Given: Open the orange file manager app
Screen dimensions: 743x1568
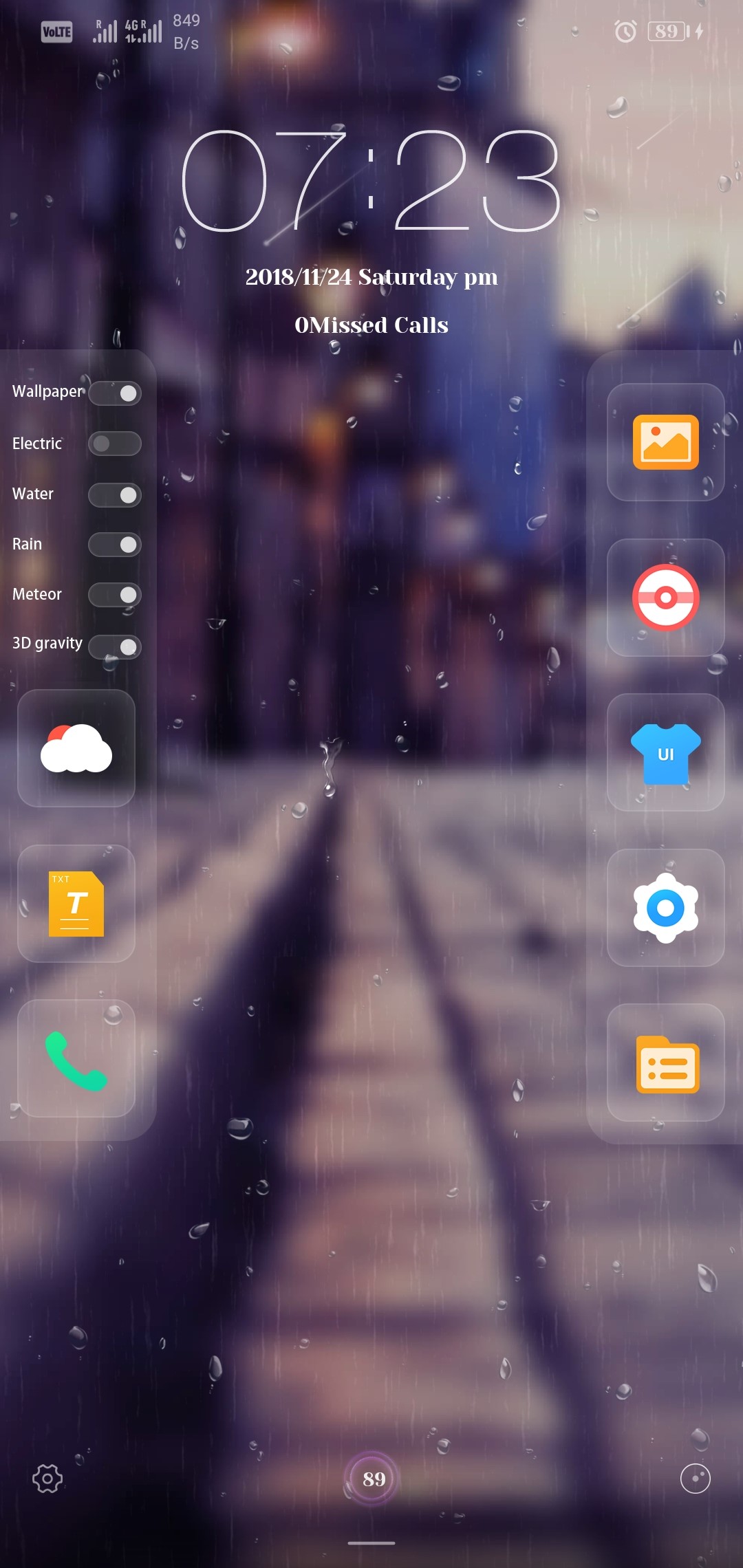Looking at the screenshot, I should coord(665,1063).
